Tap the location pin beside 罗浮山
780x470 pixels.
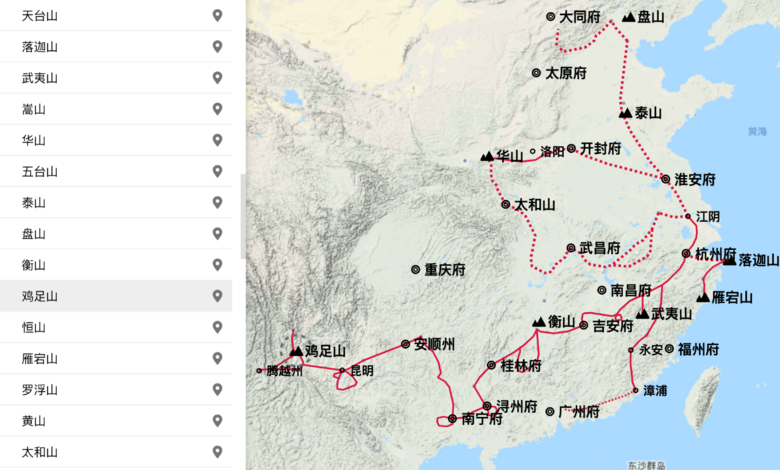tap(217, 389)
